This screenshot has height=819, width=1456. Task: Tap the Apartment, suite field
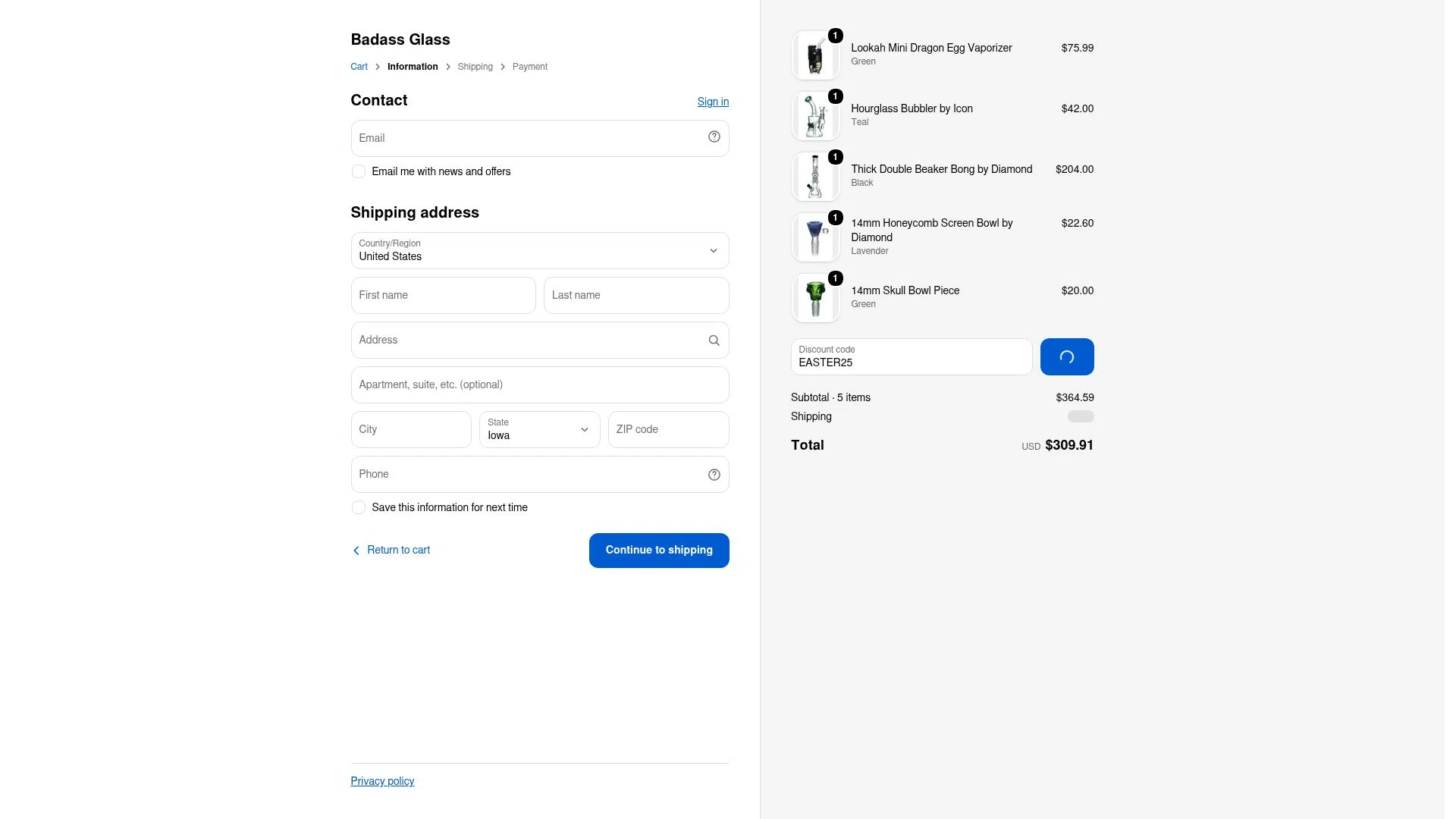tap(540, 385)
